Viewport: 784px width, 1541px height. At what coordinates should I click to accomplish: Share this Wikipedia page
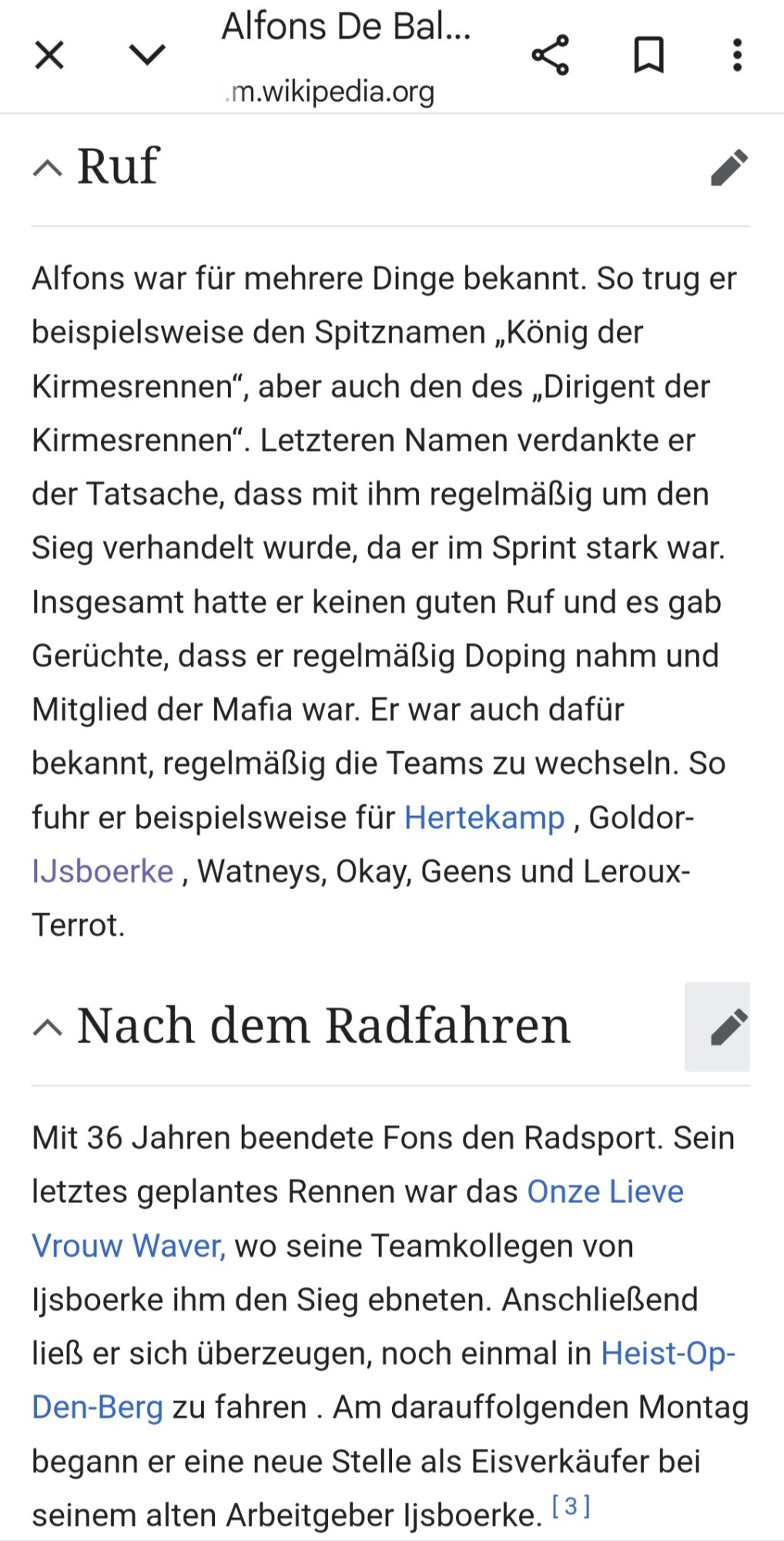[x=550, y=55]
